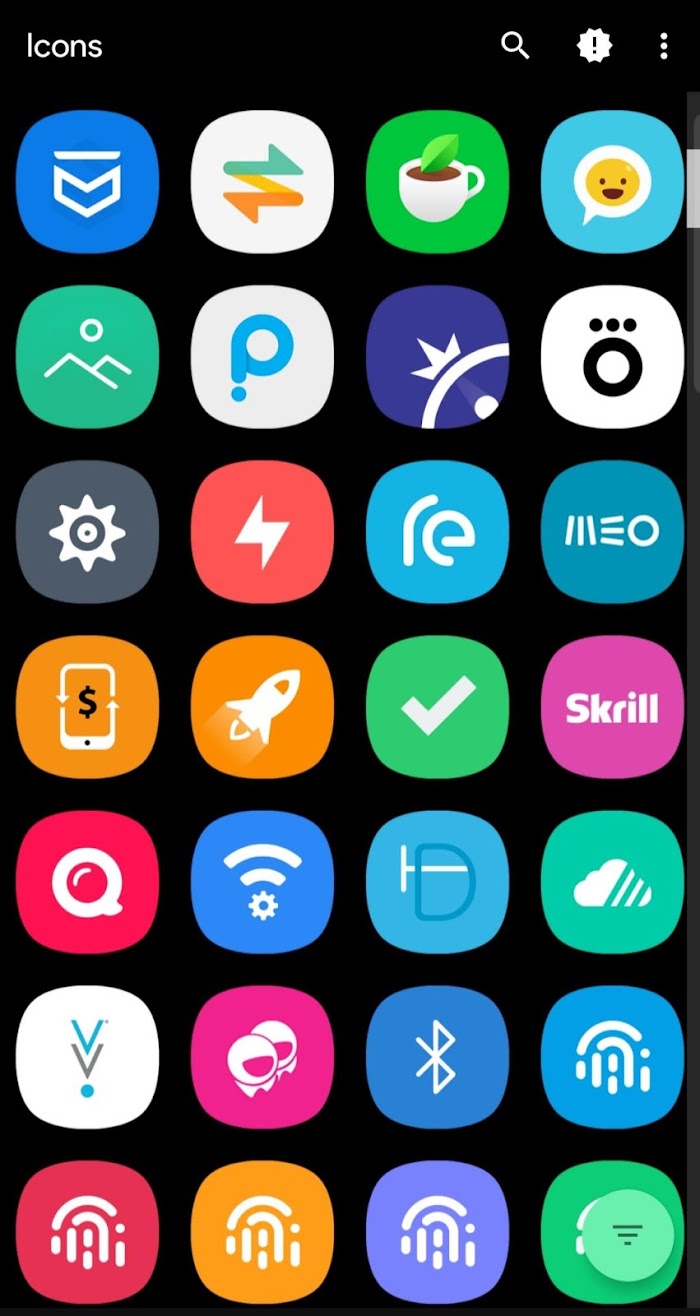Select the green checkmark icon

pos(437,707)
